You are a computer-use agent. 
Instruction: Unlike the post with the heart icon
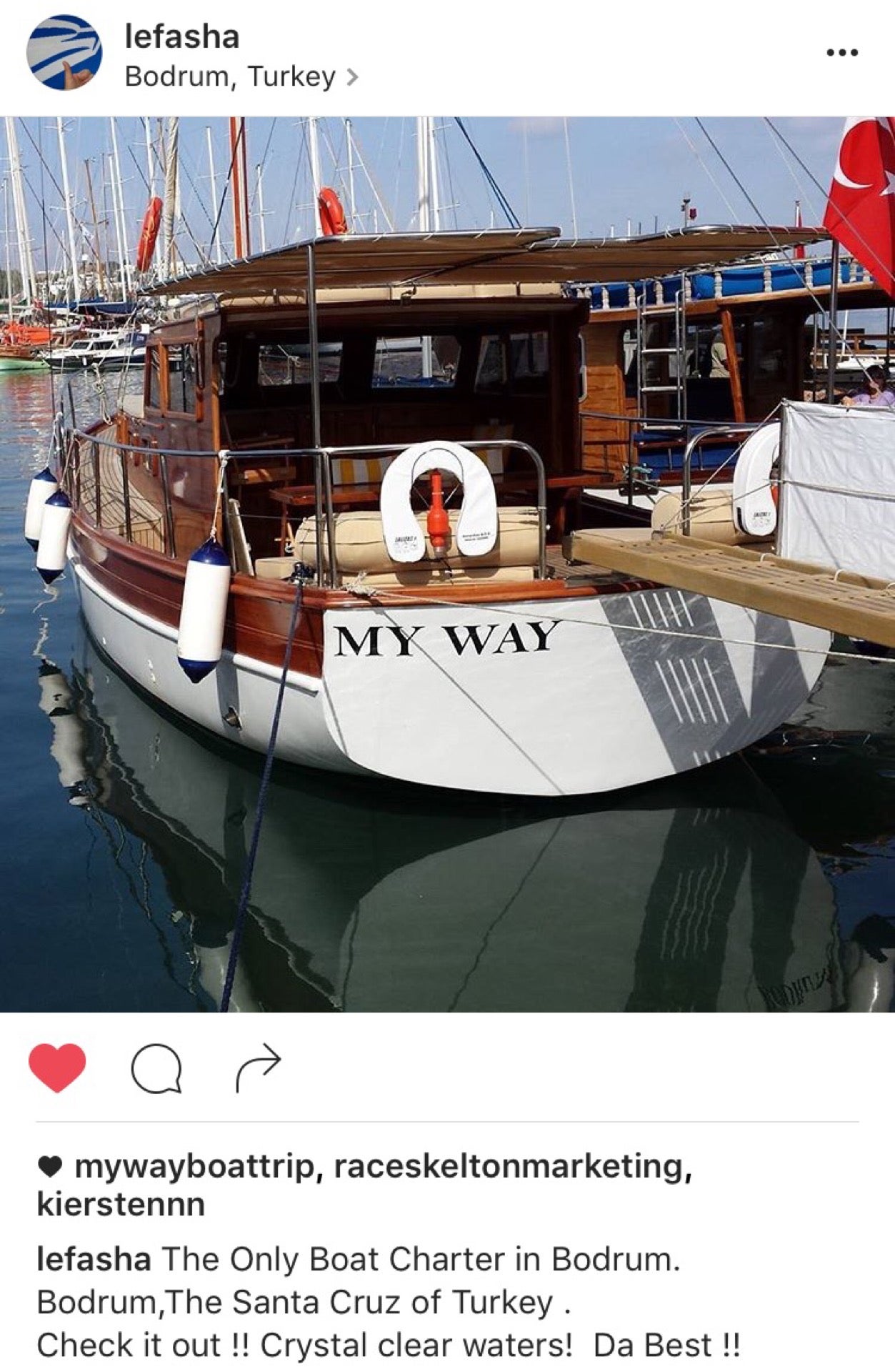[57, 1068]
